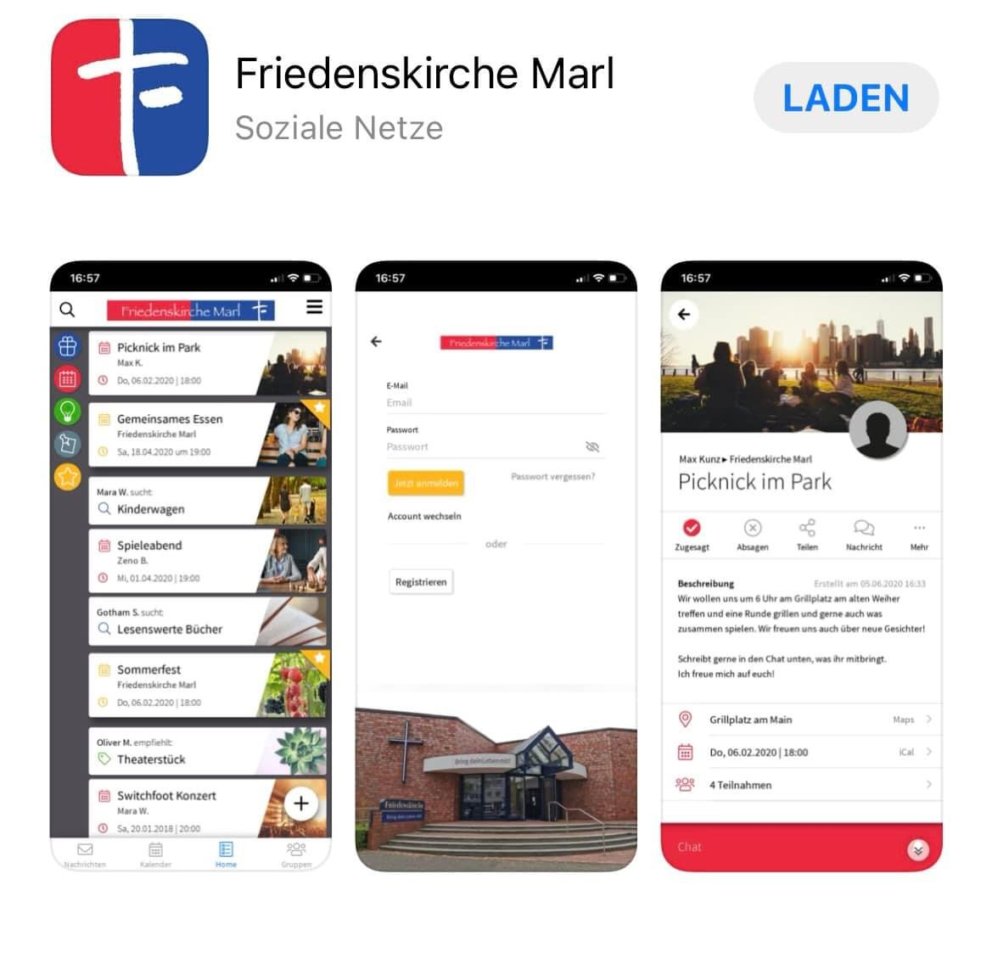This screenshot has height=969, width=992.
Task: Open the second preview screenshot showing the login form
Action: [x=496, y=565]
